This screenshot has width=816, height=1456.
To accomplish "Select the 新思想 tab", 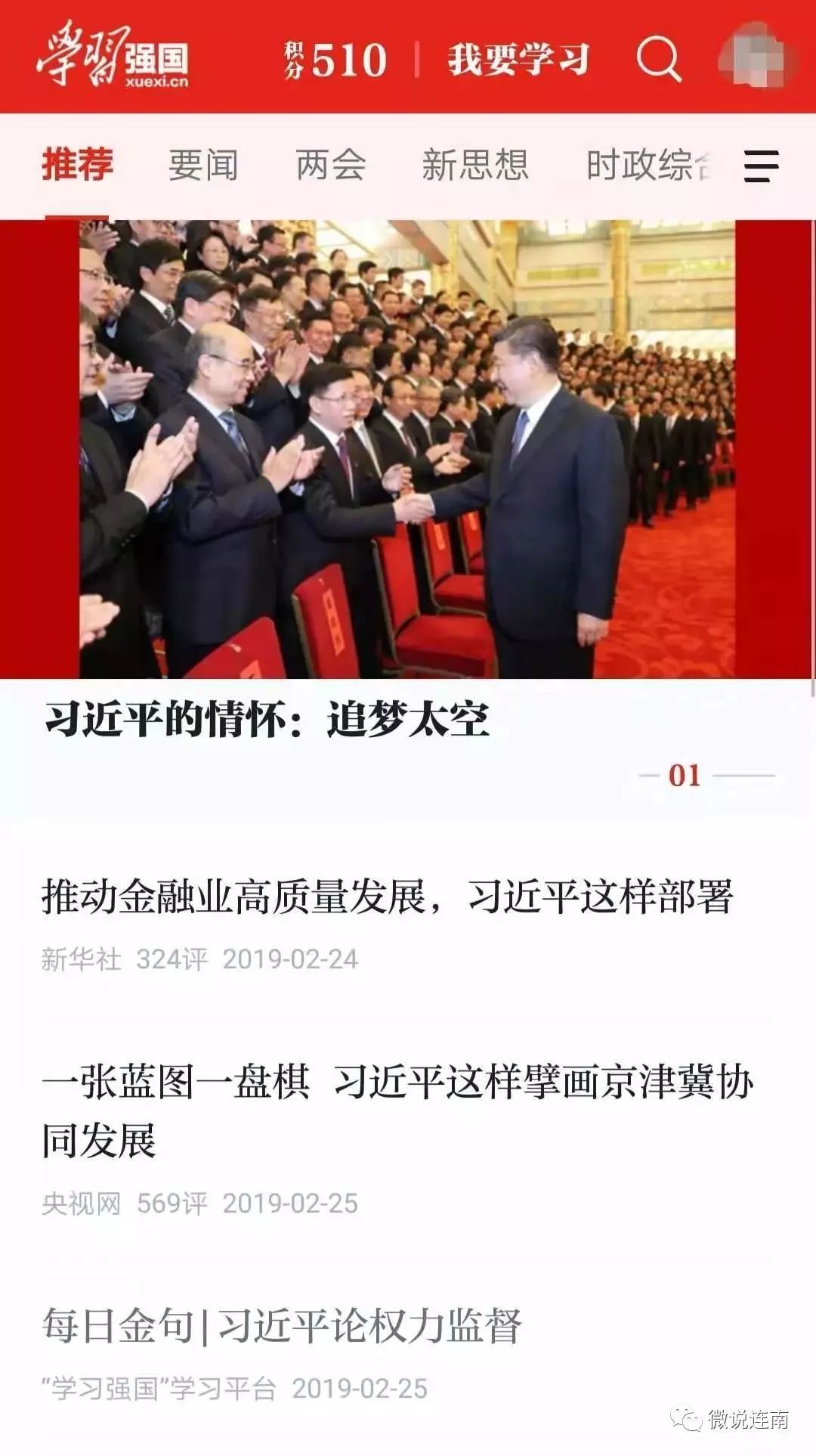I will pos(474,165).
